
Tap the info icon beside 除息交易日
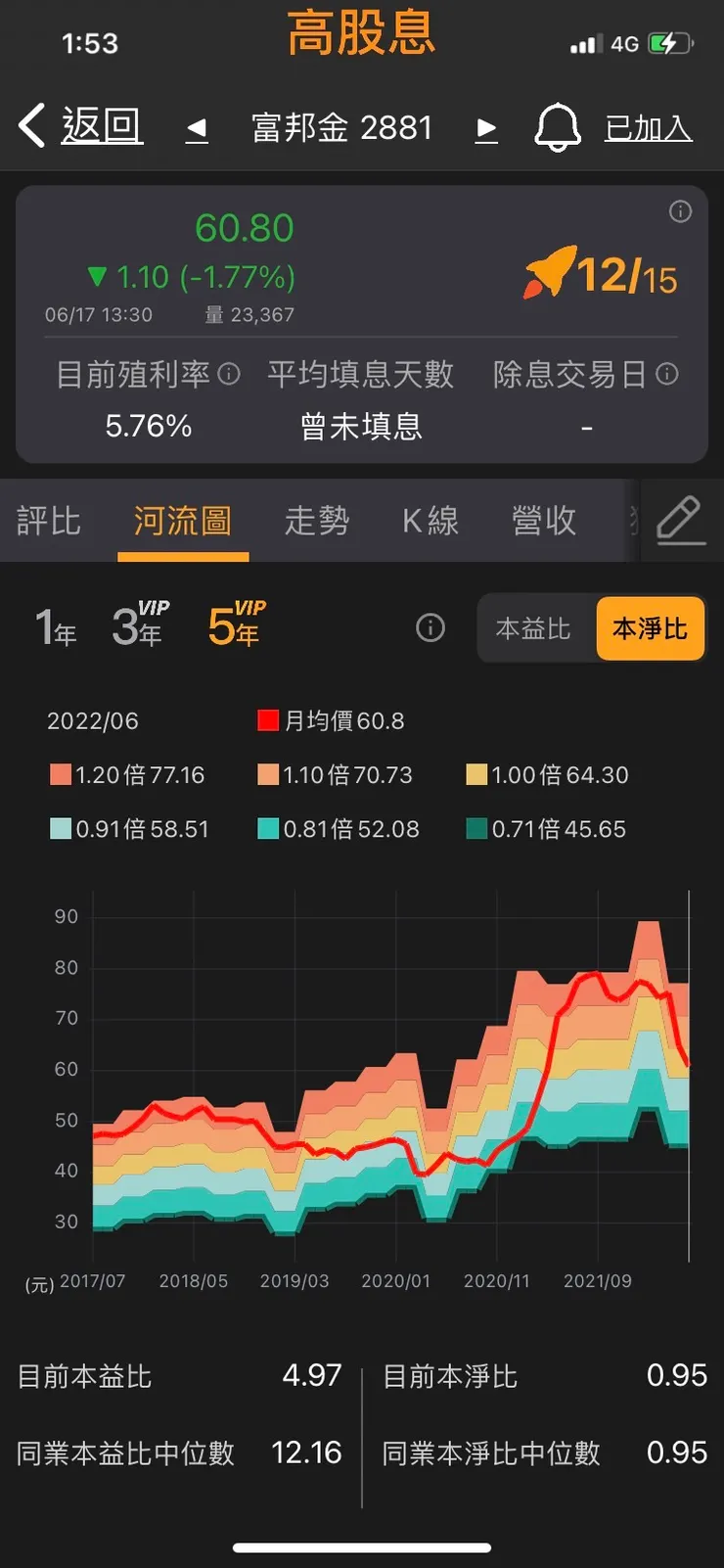click(666, 375)
